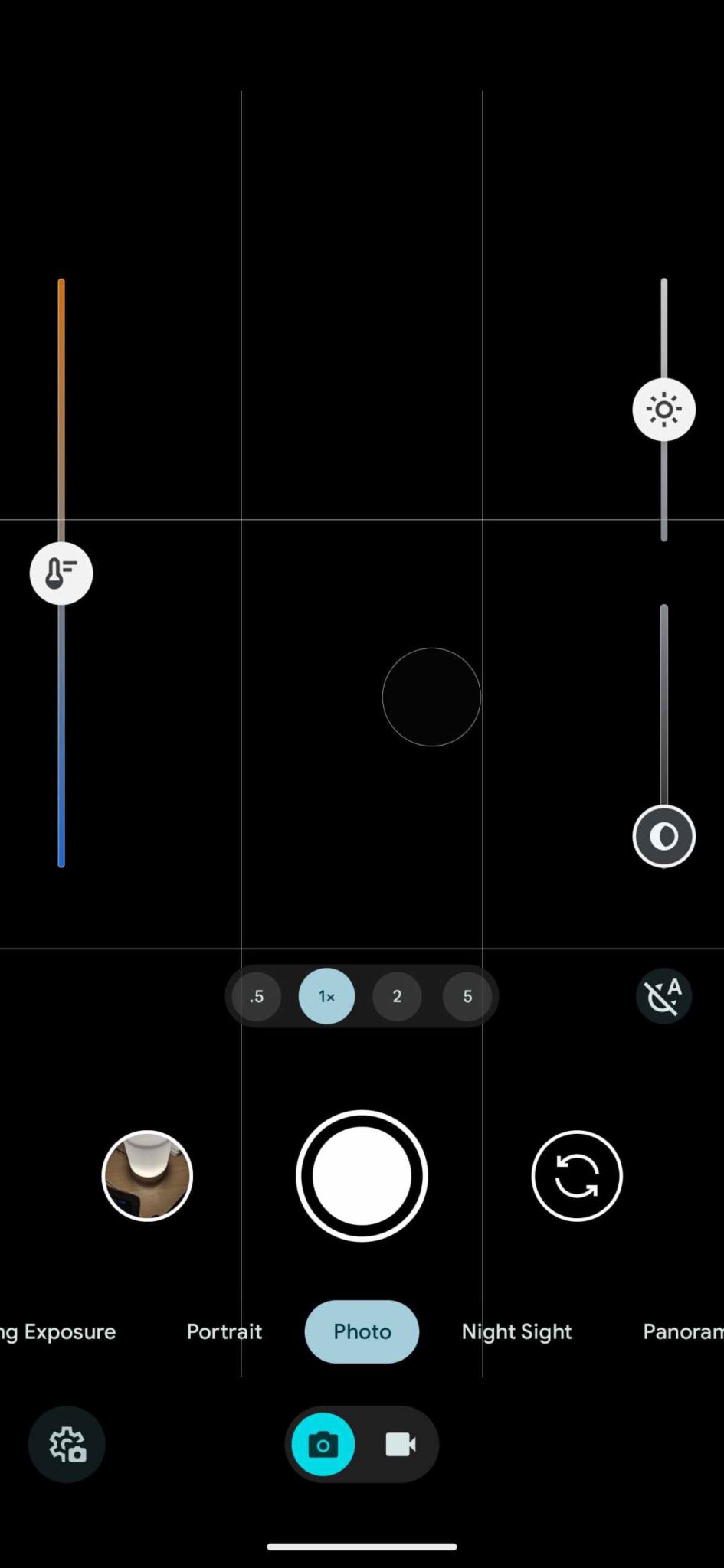
Task: Open the last photo thumbnail
Action: (x=147, y=1175)
